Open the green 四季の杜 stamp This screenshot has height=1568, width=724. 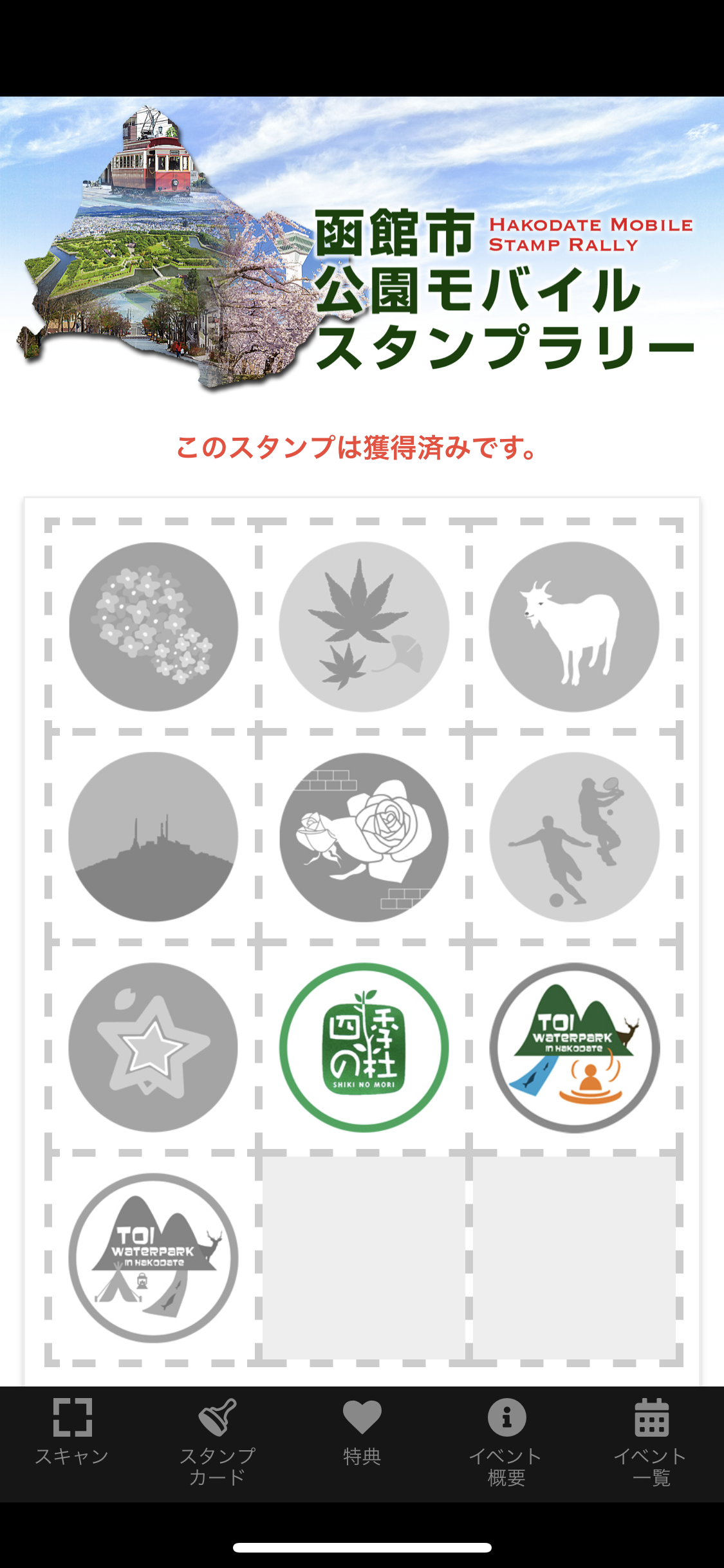(x=364, y=1047)
